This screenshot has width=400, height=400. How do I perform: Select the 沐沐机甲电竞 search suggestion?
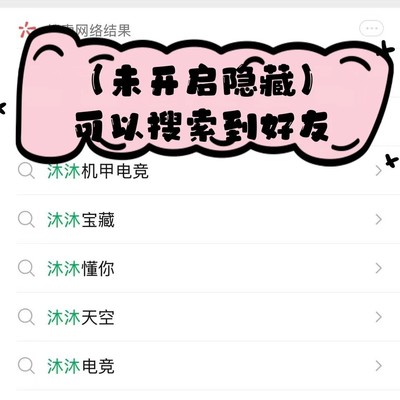pos(200,171)
